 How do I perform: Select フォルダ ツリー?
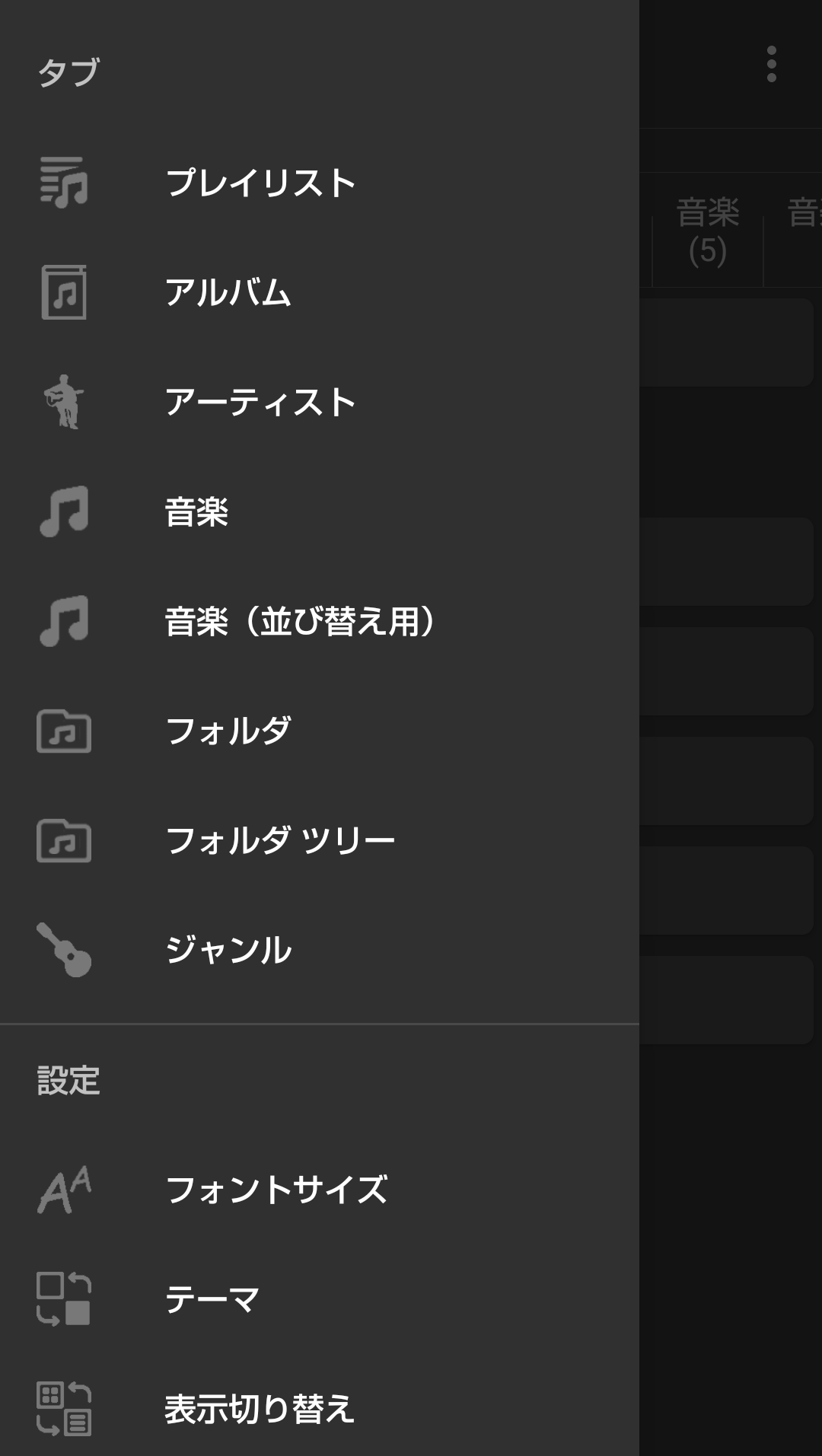coord(320,840)
